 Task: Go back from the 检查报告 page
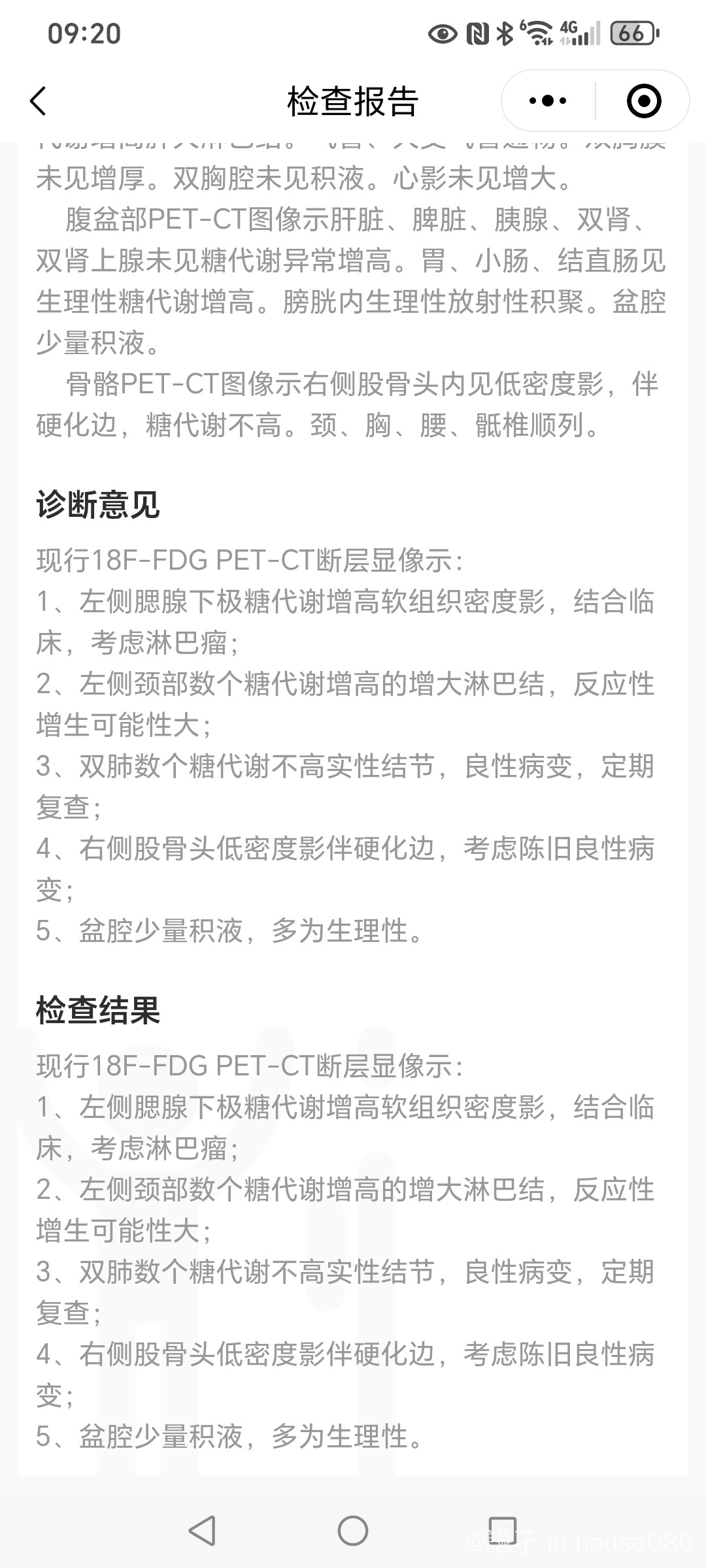click(39, 101)
